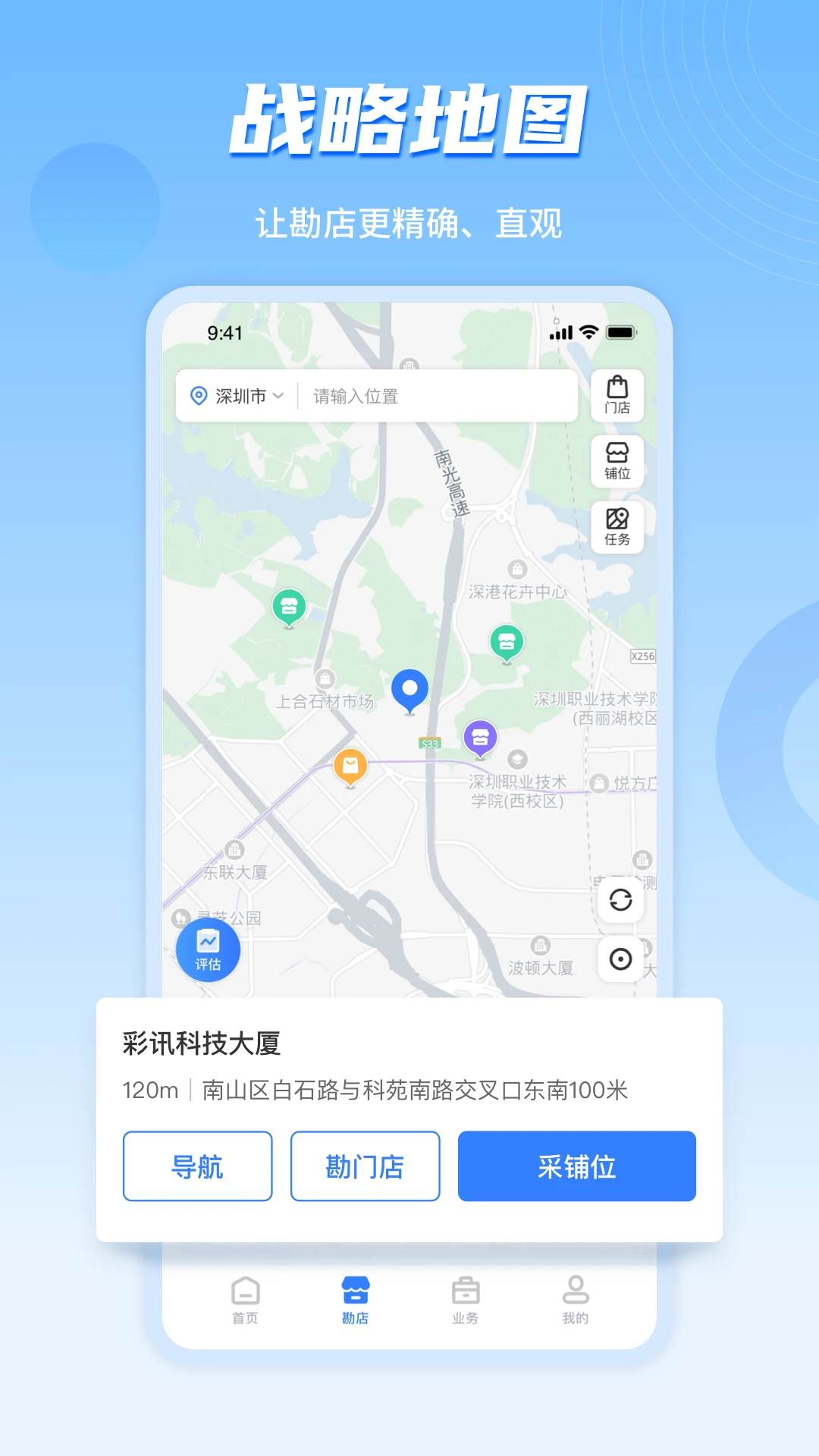Tap the refresh icon on the map
This screenshot has height=1456, width=819.
pos(620,900)
